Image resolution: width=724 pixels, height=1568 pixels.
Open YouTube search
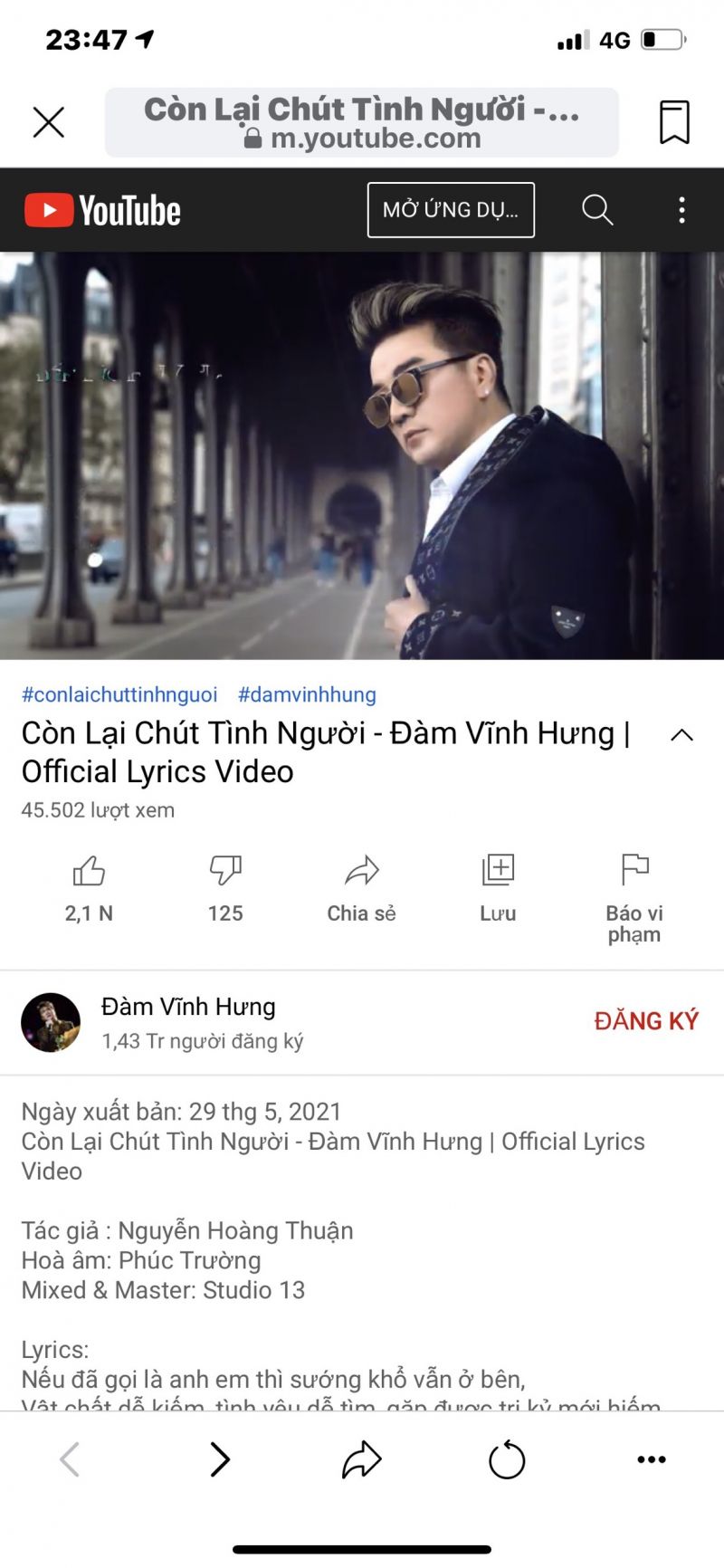click(596, 209)
